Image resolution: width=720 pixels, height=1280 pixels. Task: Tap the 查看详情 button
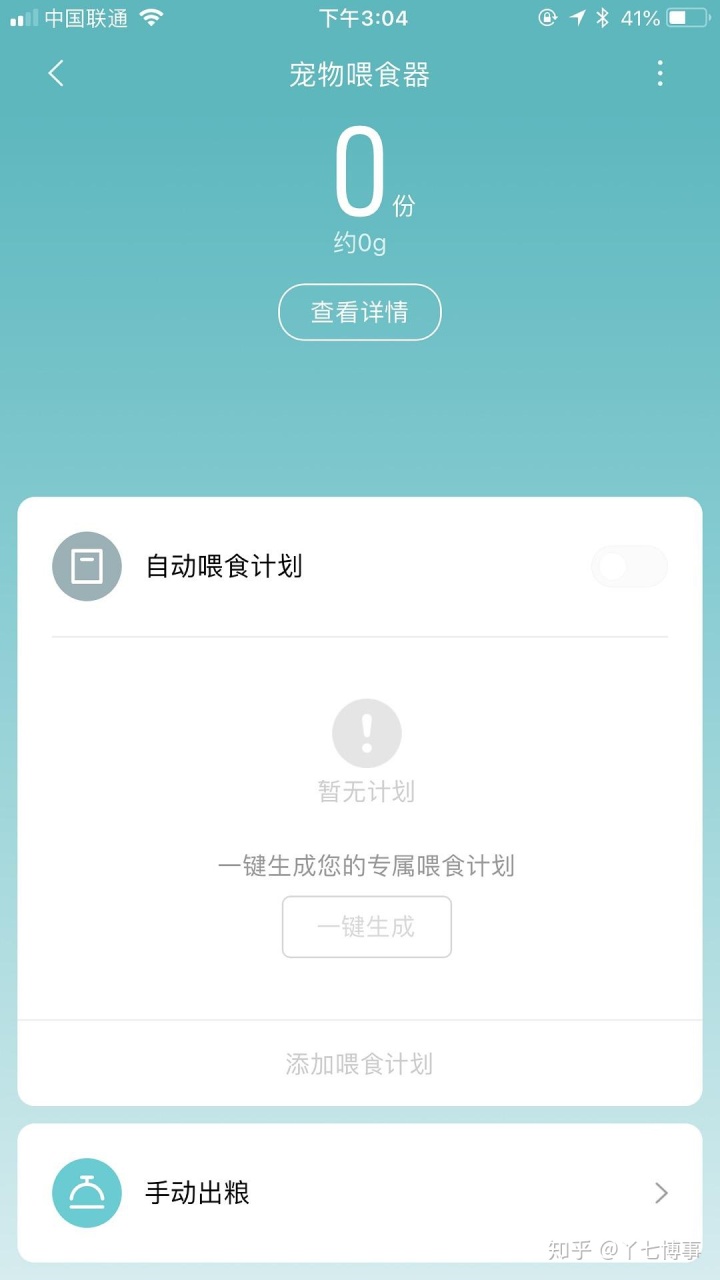pyautogui.click(x=359, y=312)
